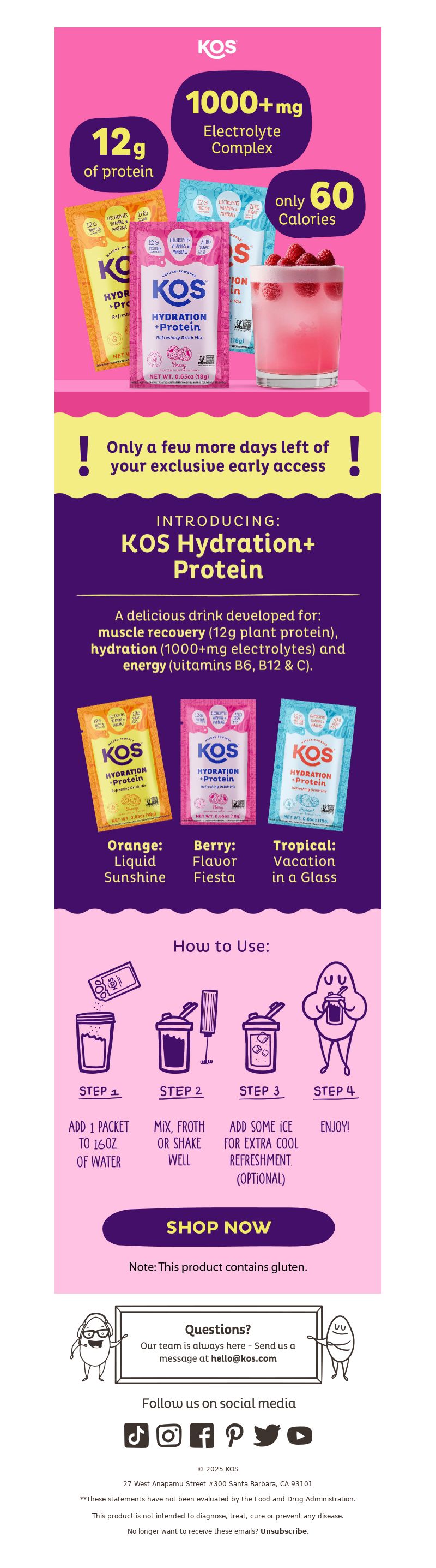The height and width of the screenshot is (1568, 436).
Task: Open KOS Instagram profile
Action: 169,1435
